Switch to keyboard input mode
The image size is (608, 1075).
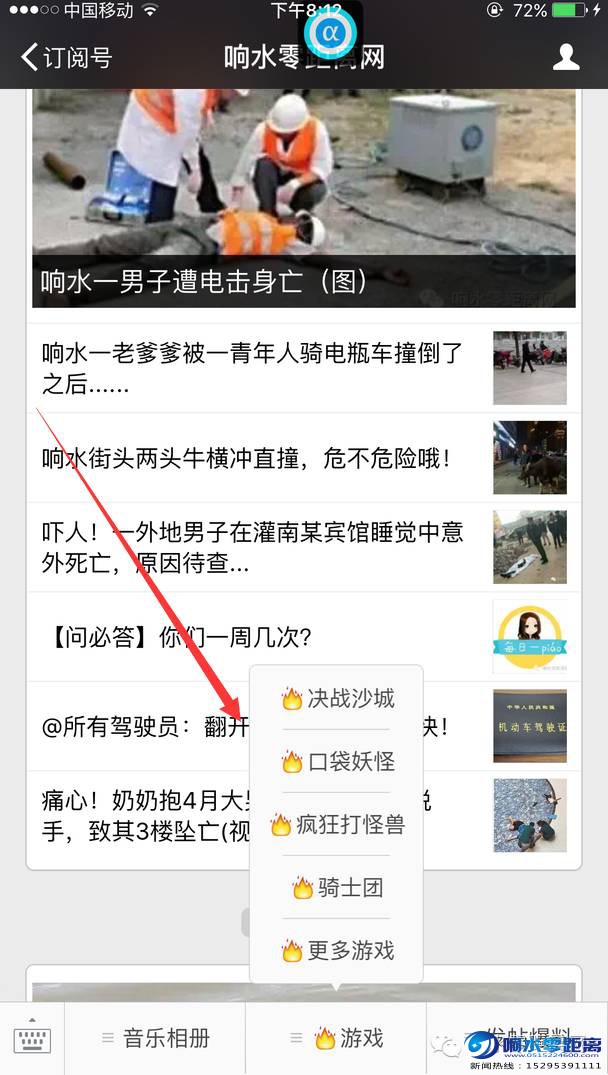tap(32, 1039)
